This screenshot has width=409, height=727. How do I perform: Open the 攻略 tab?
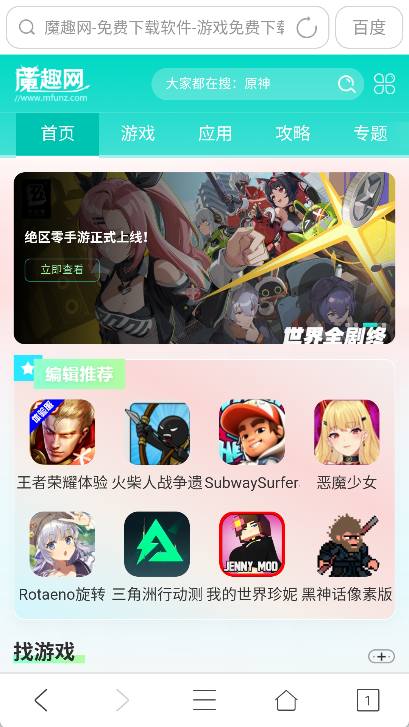coord(293,134)
